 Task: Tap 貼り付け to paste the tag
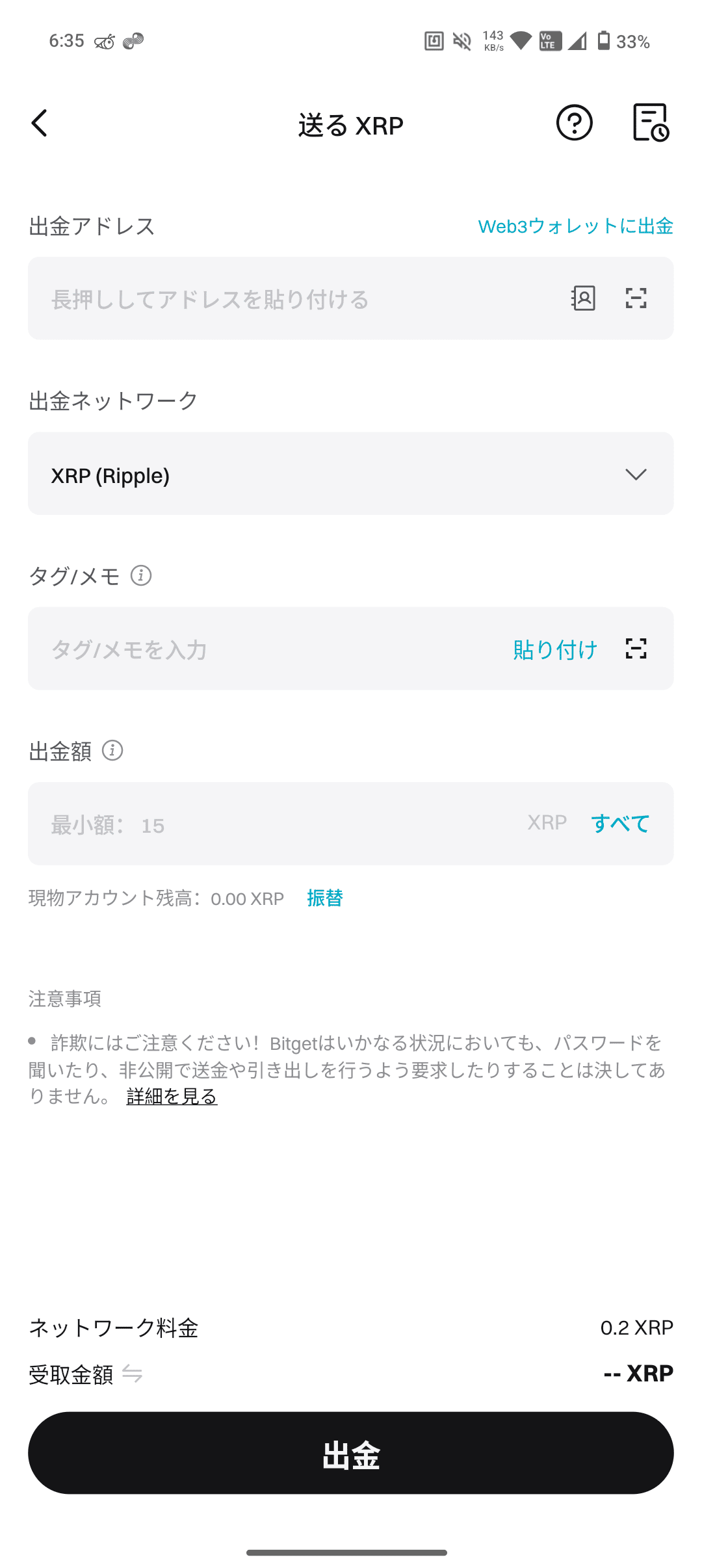554,649
